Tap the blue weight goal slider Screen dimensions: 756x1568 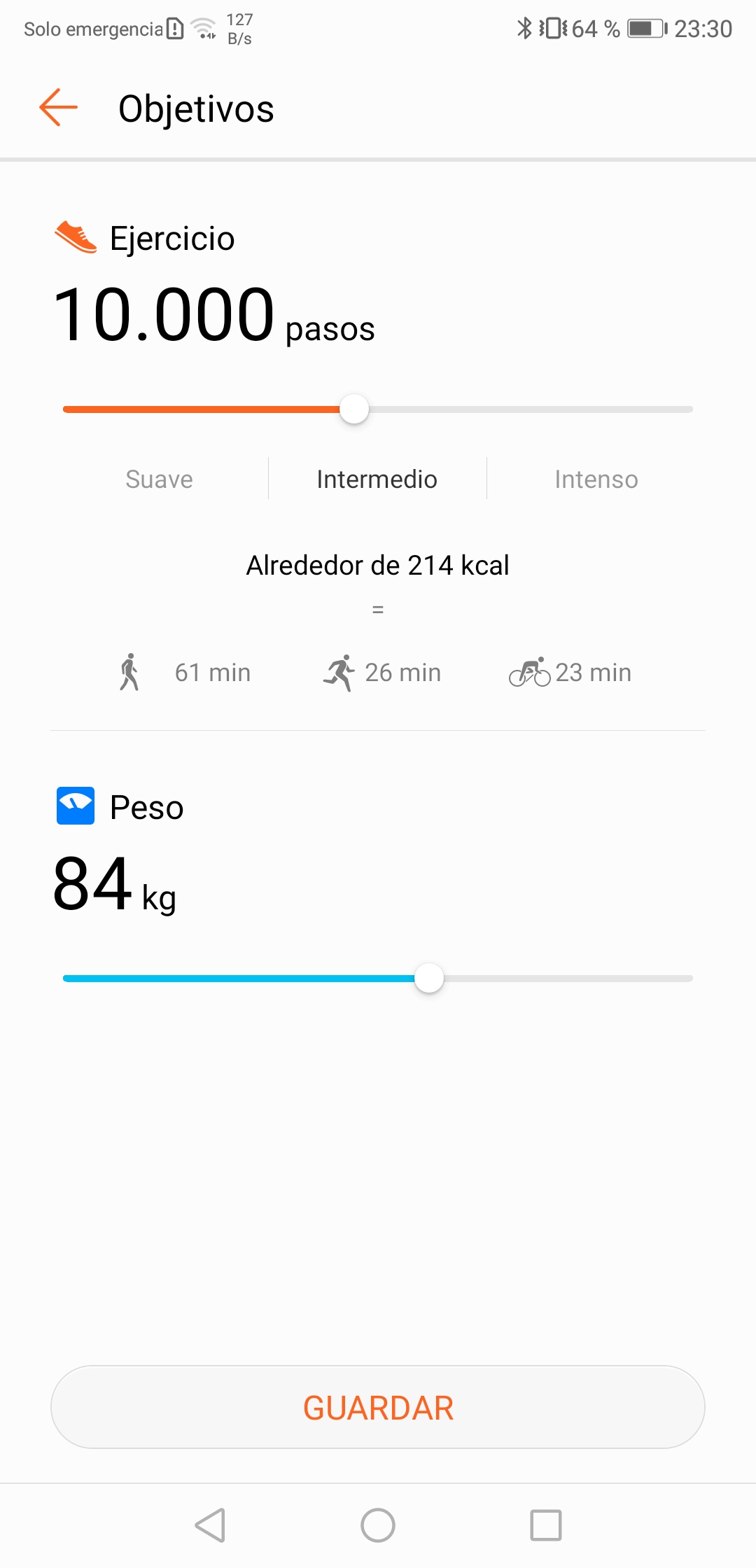378,979
